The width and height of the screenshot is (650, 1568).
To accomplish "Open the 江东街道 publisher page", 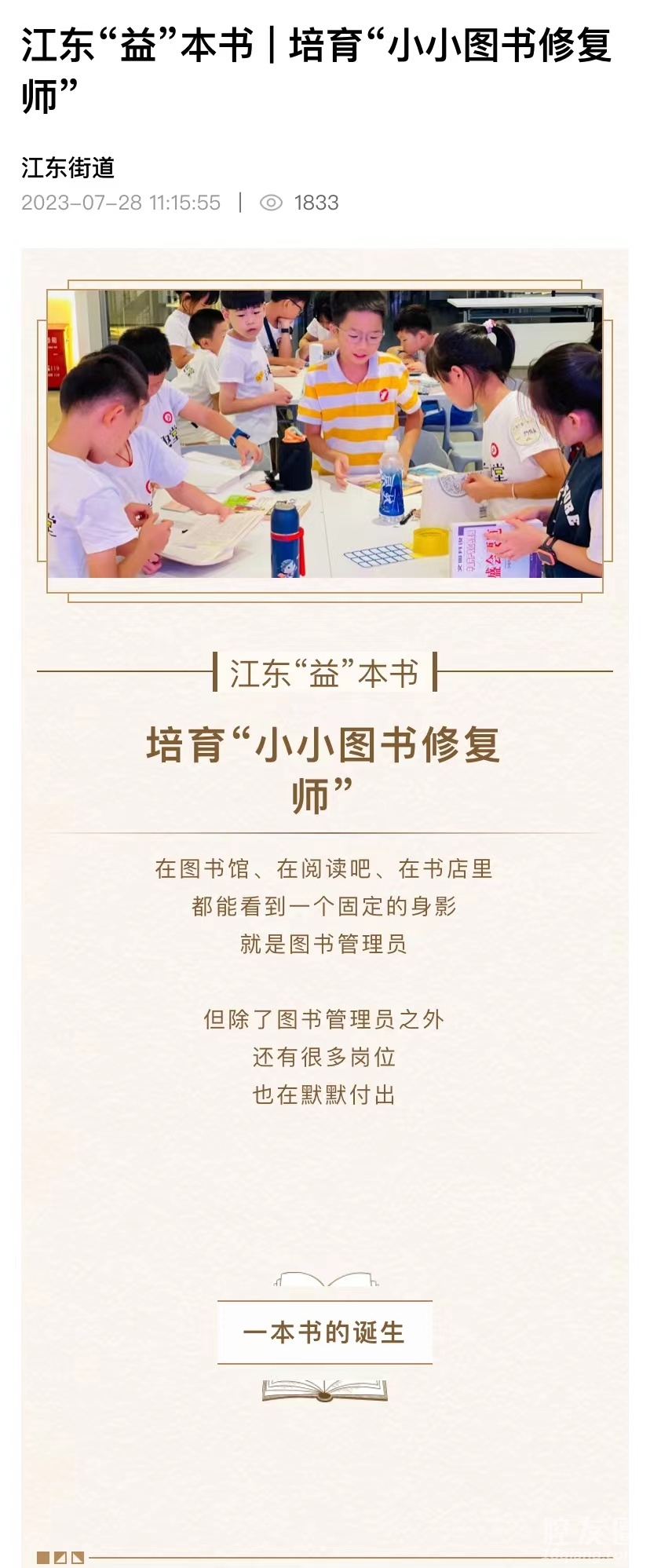I will 68,168.
